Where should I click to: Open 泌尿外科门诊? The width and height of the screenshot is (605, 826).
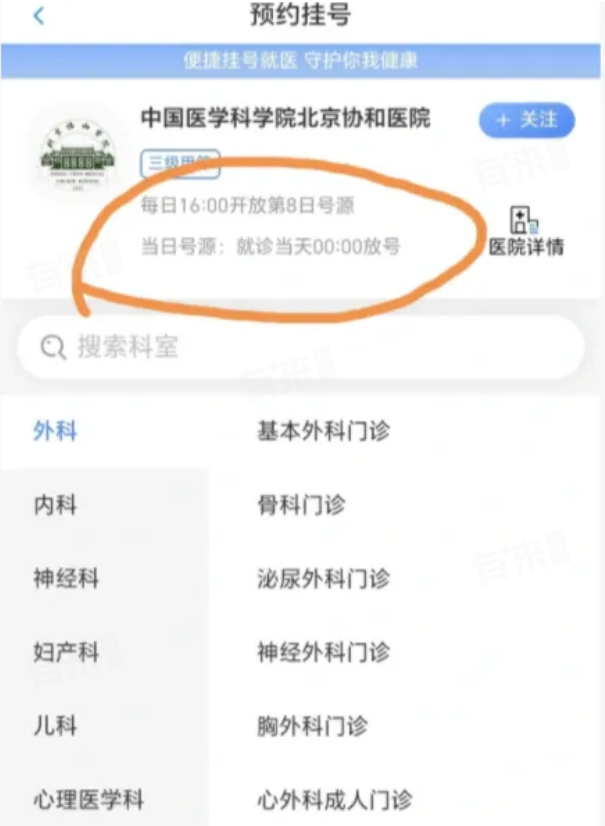coord(324,579)
